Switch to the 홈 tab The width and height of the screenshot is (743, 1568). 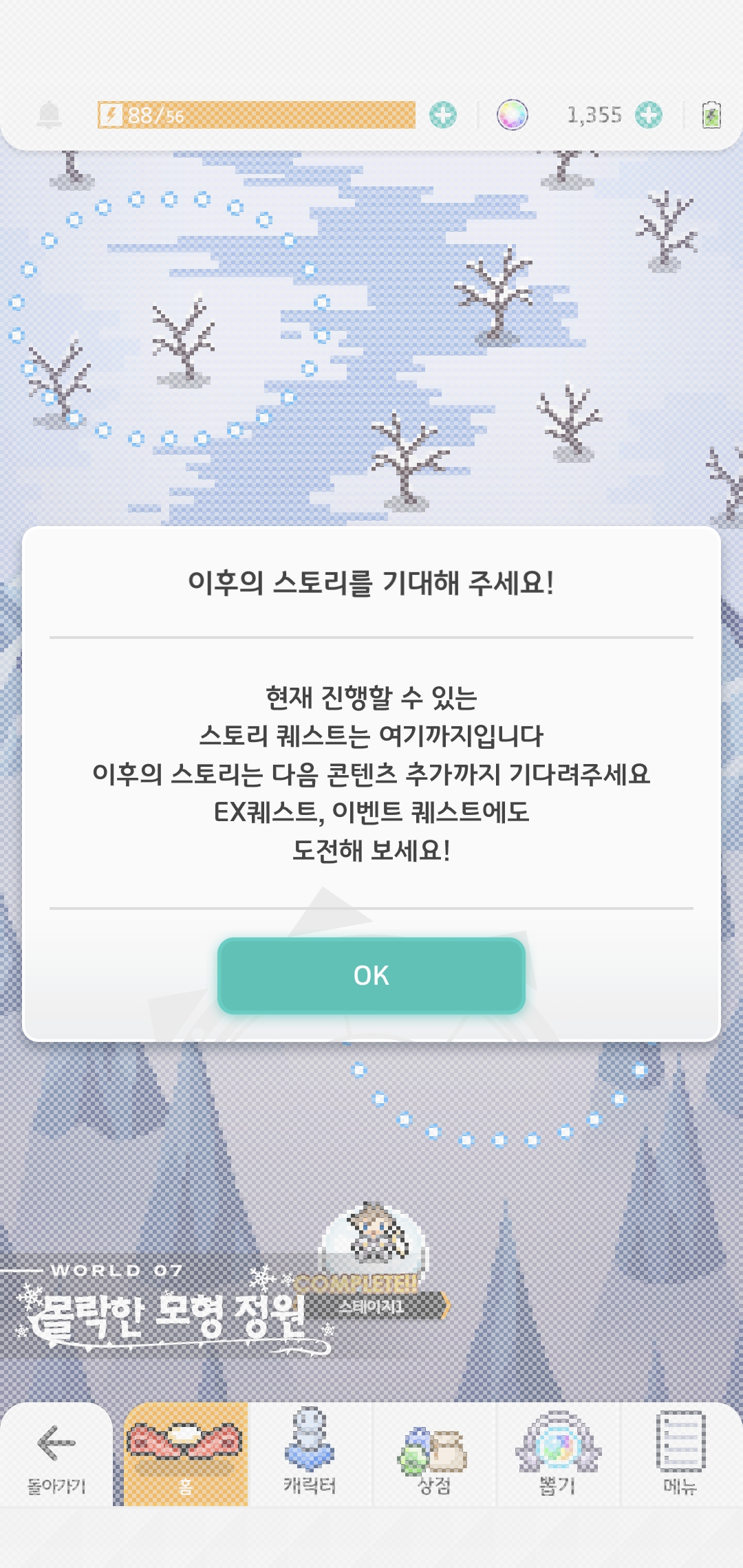point(186,1453)
